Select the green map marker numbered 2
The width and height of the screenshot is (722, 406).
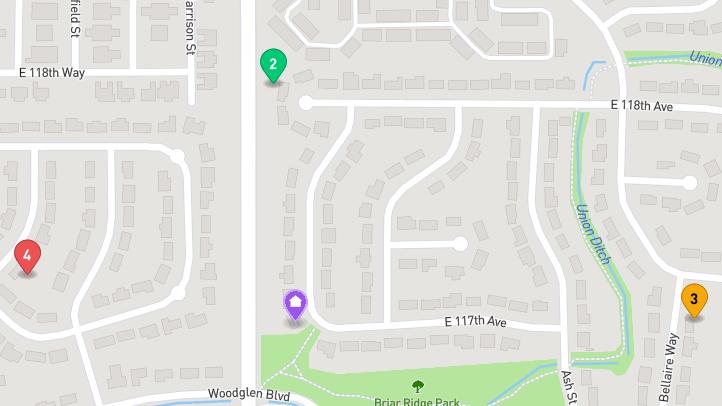click(x=272, y=65)
